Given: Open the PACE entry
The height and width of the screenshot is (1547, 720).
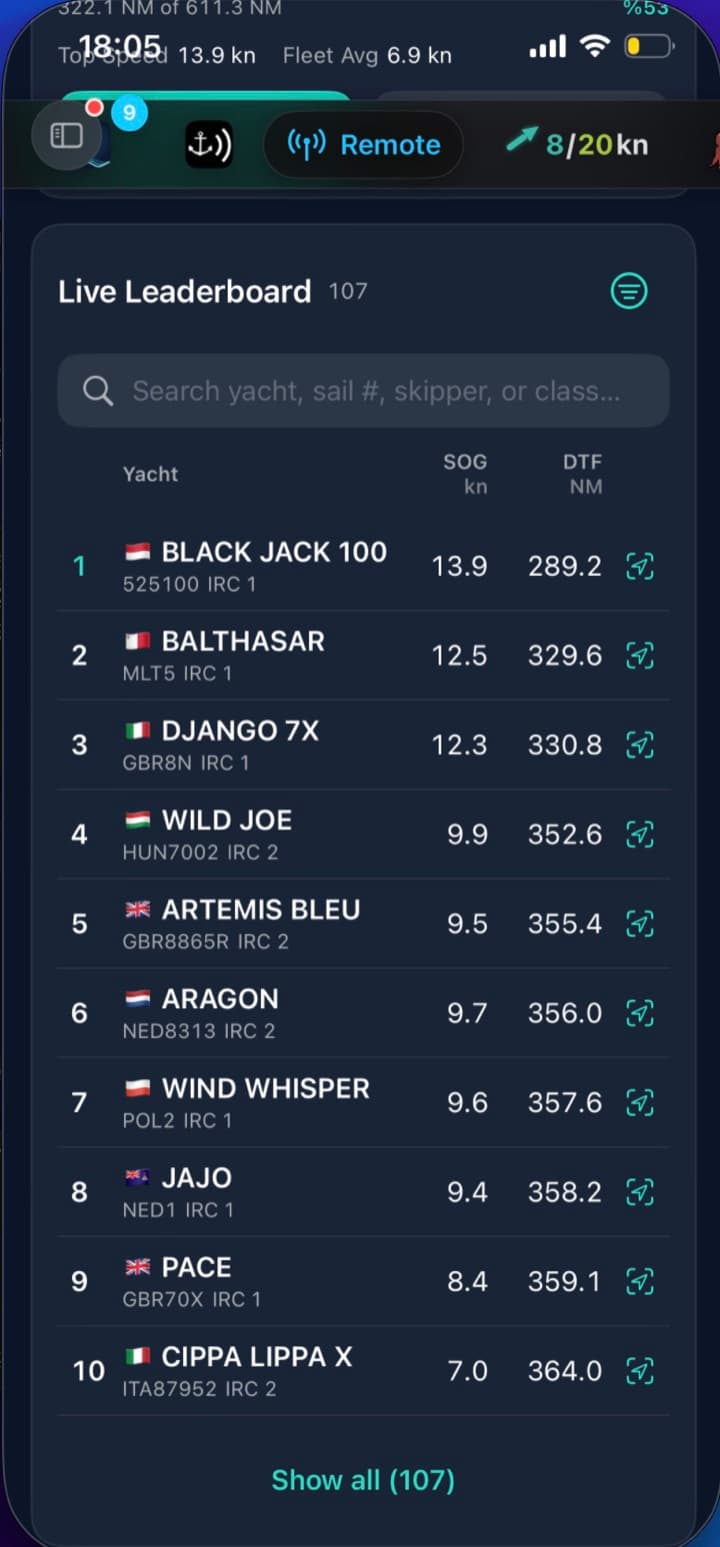Looking at the screenshot, I should pyautogui.click(x=363, y=1281).
